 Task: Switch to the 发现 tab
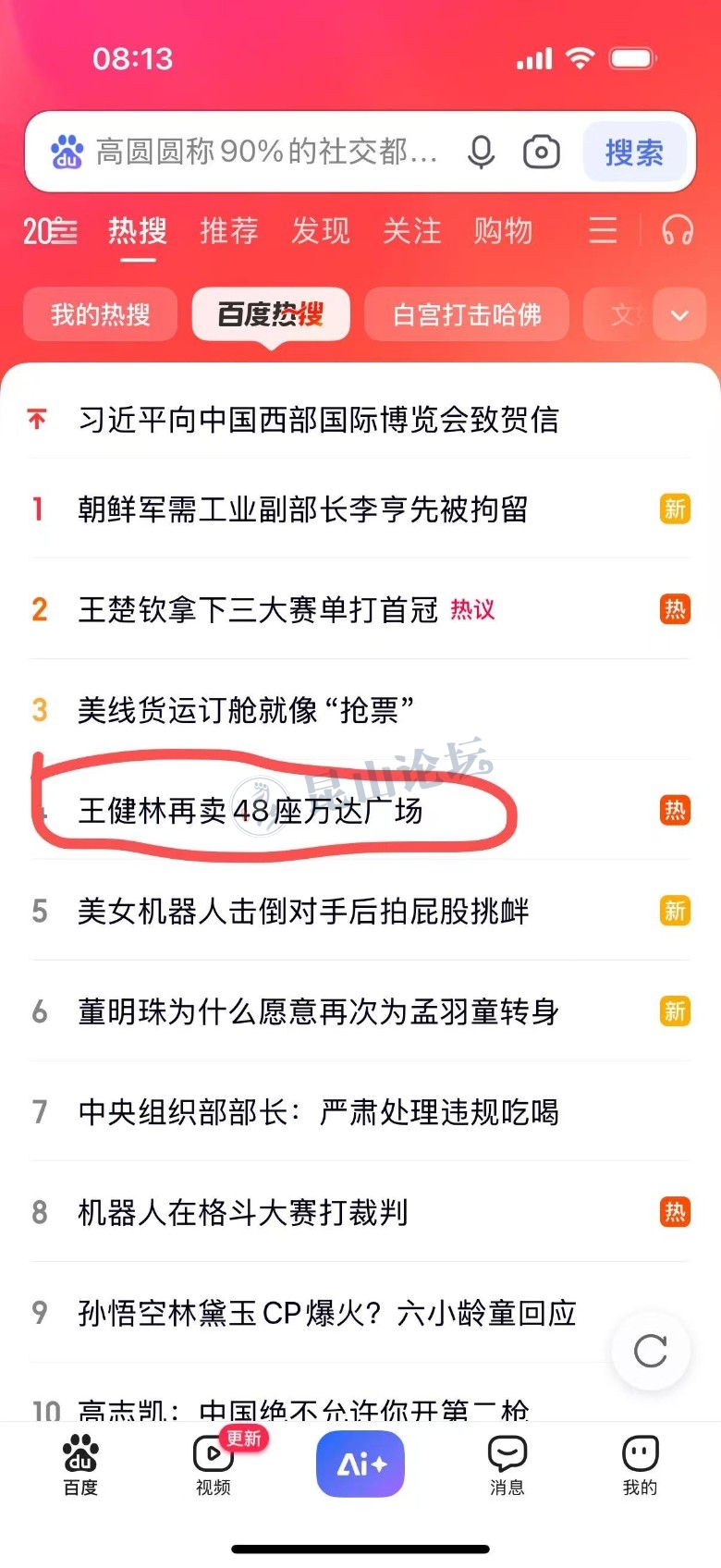tap(320, 230)
